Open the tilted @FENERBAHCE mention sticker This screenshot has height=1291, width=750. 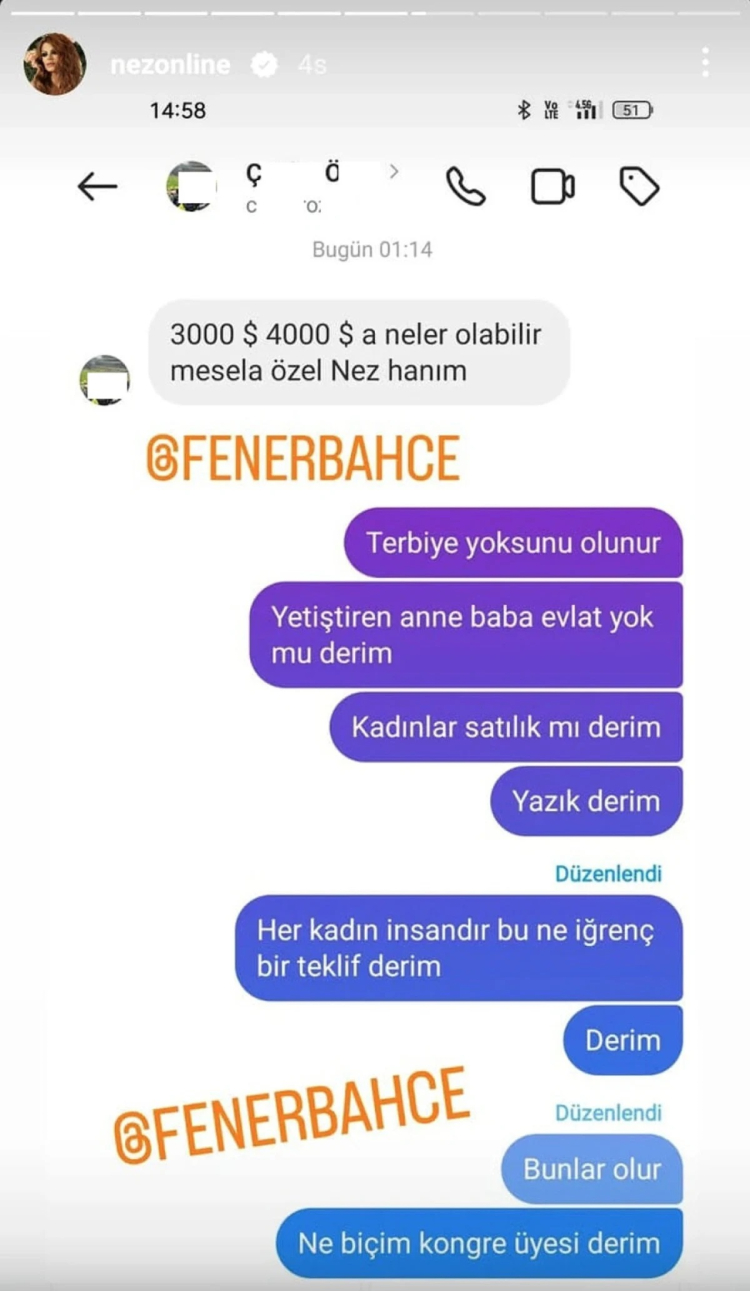(x=292, y=1115)
